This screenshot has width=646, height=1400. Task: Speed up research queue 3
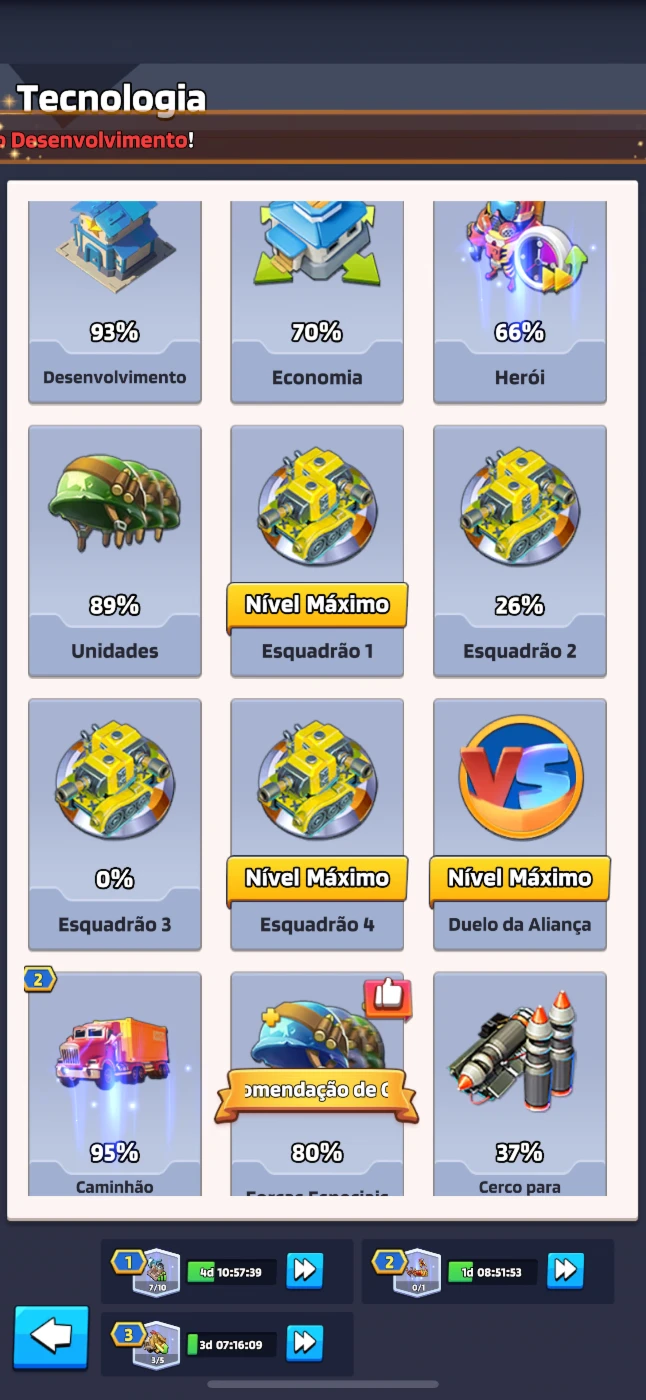305,1343
